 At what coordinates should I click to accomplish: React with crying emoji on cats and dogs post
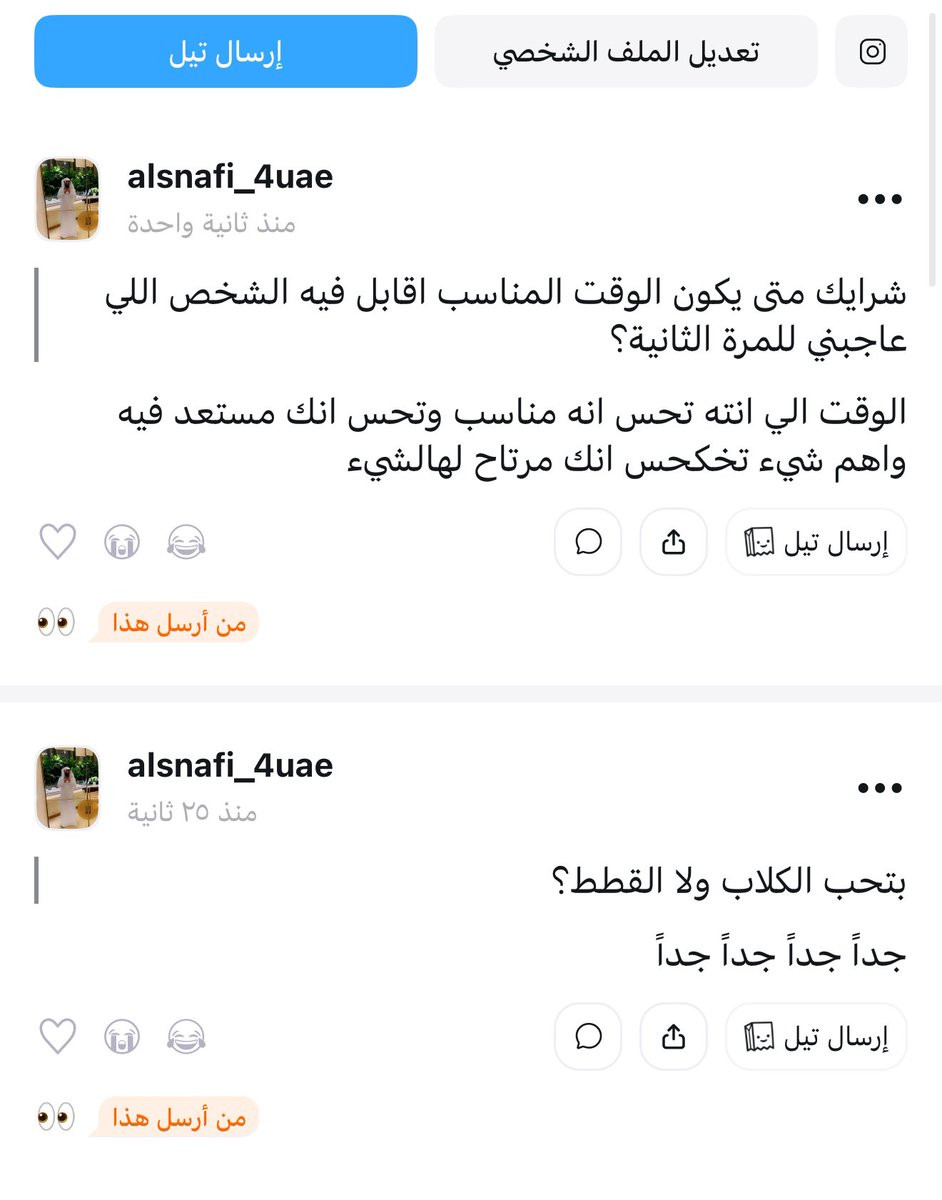(122, 1036)
